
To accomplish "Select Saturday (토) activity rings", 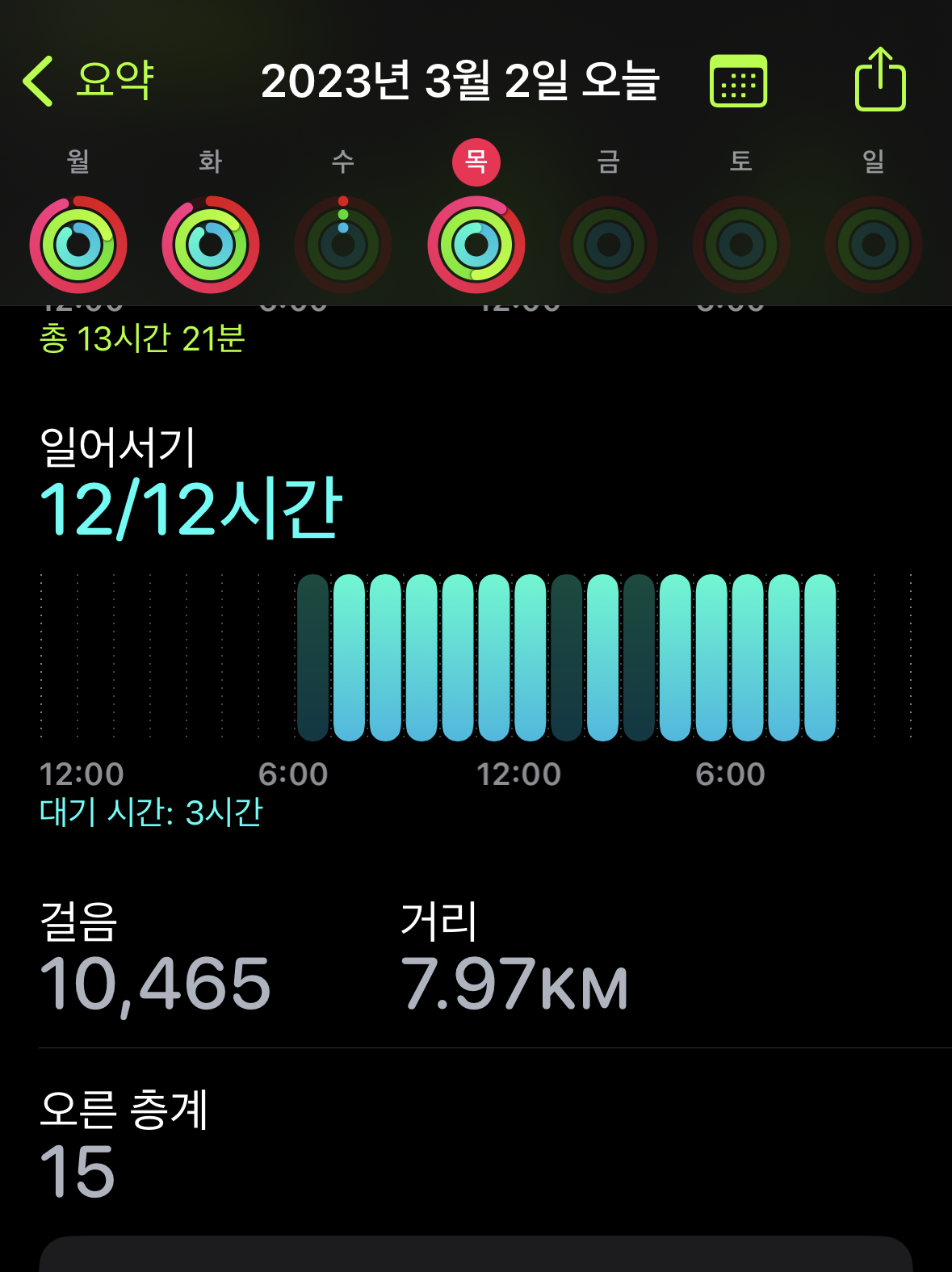I will tap(741, 244).
